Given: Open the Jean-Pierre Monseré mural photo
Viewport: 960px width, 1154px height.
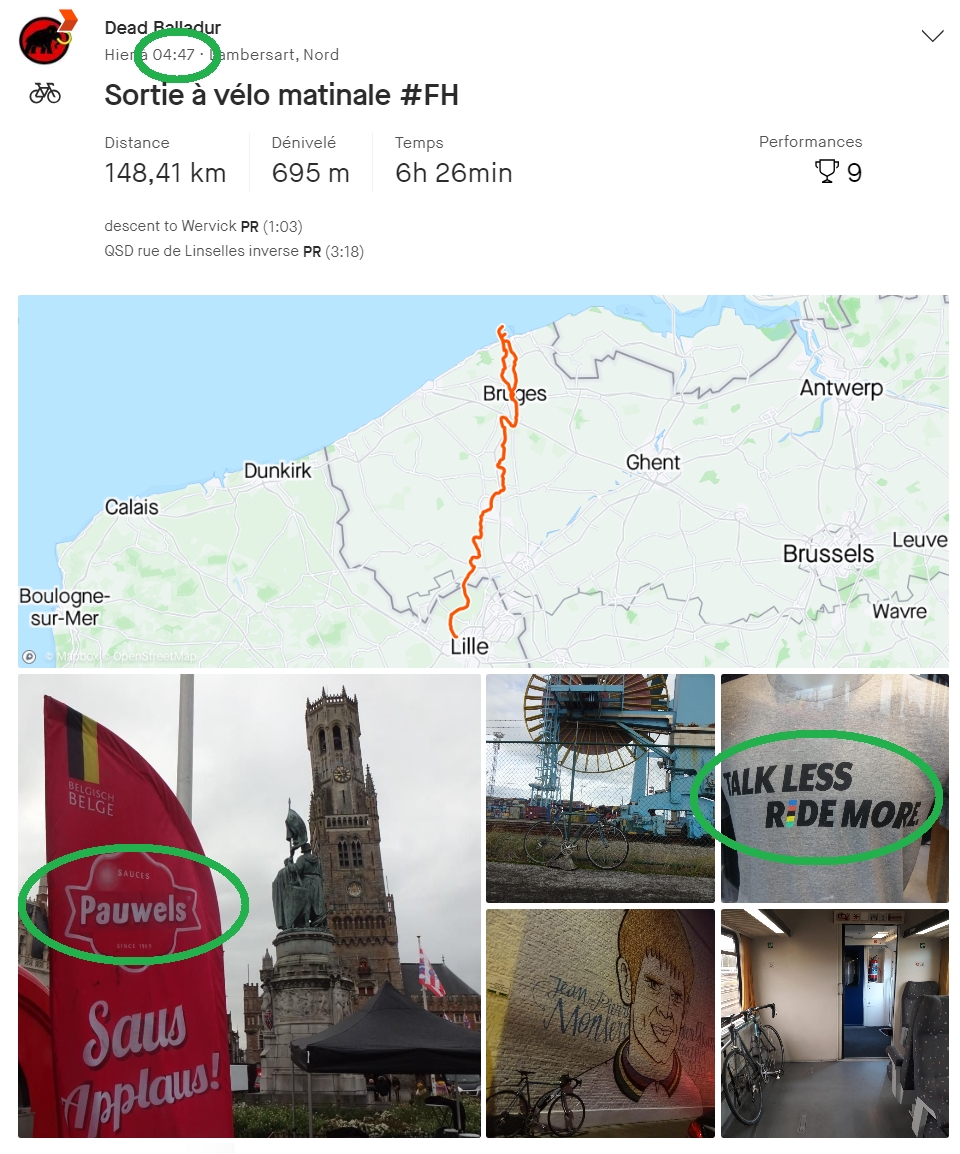Looking at the screenshot, I should tap(600, 1022).
